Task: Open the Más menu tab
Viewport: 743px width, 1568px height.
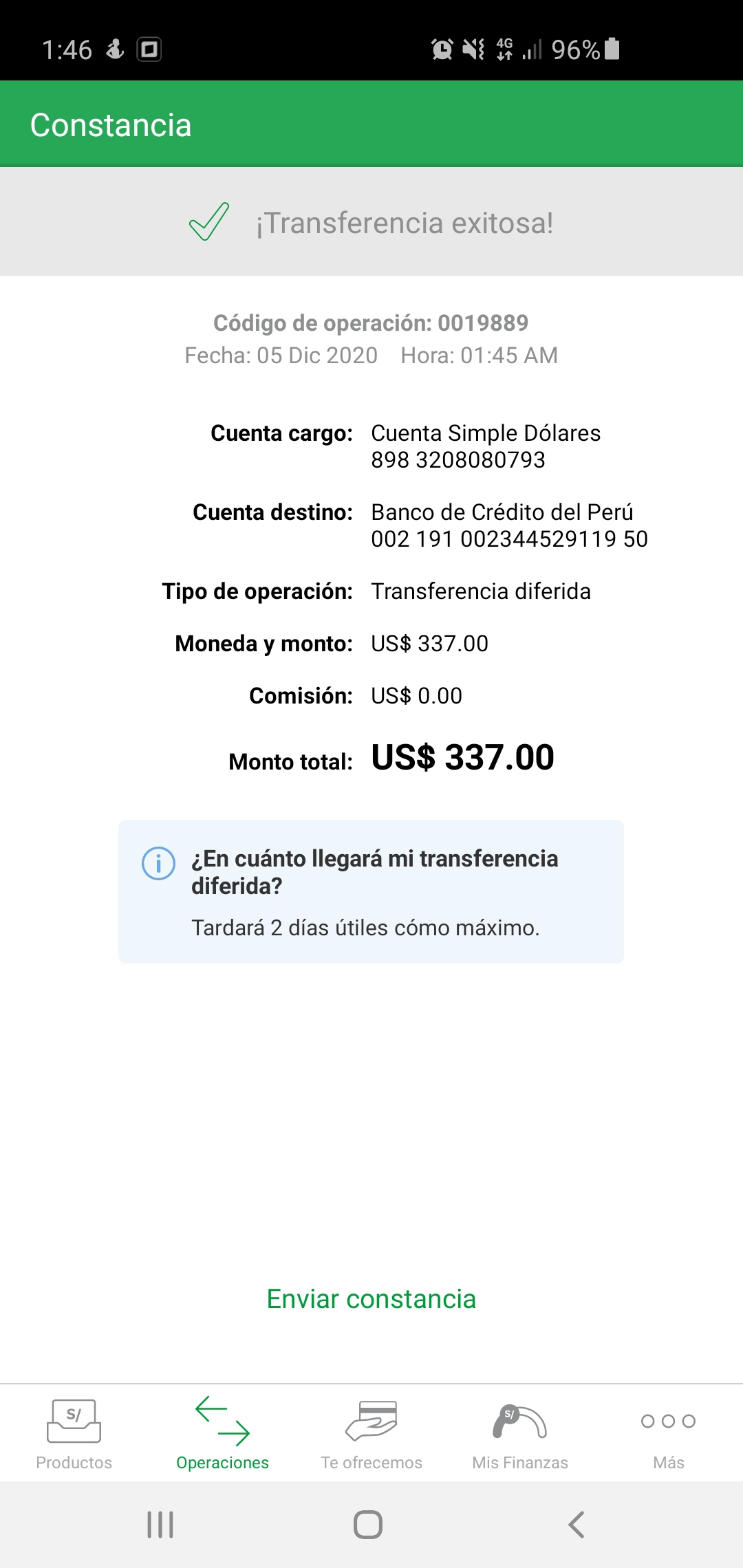Action: click(669, 1433)
